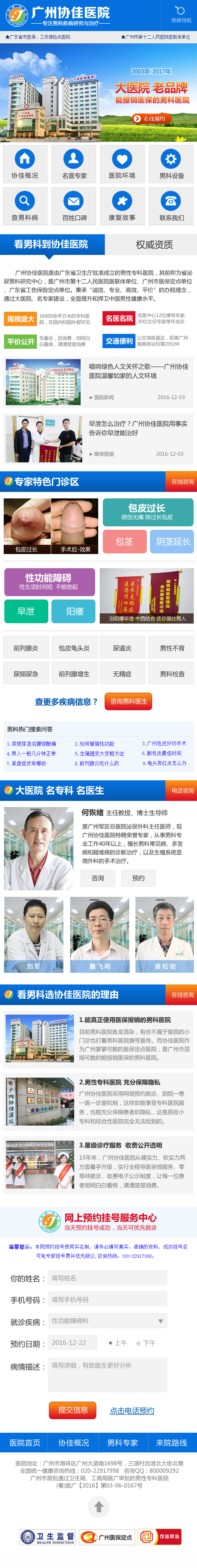Image resolution: width=197 pixels, height=1568 pixels.
Task: Open the 早泄怎么治疗 news article
Action: pyautogui.click(x=139, y=429)
